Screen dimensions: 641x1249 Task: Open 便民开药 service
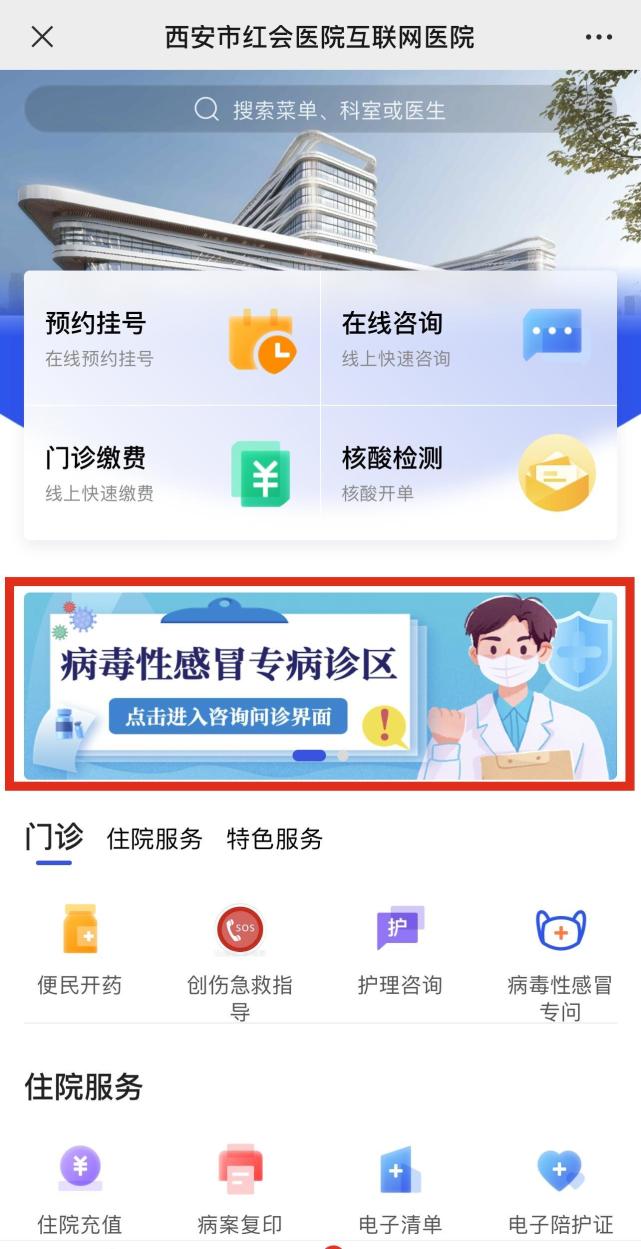tap(80, 950)
